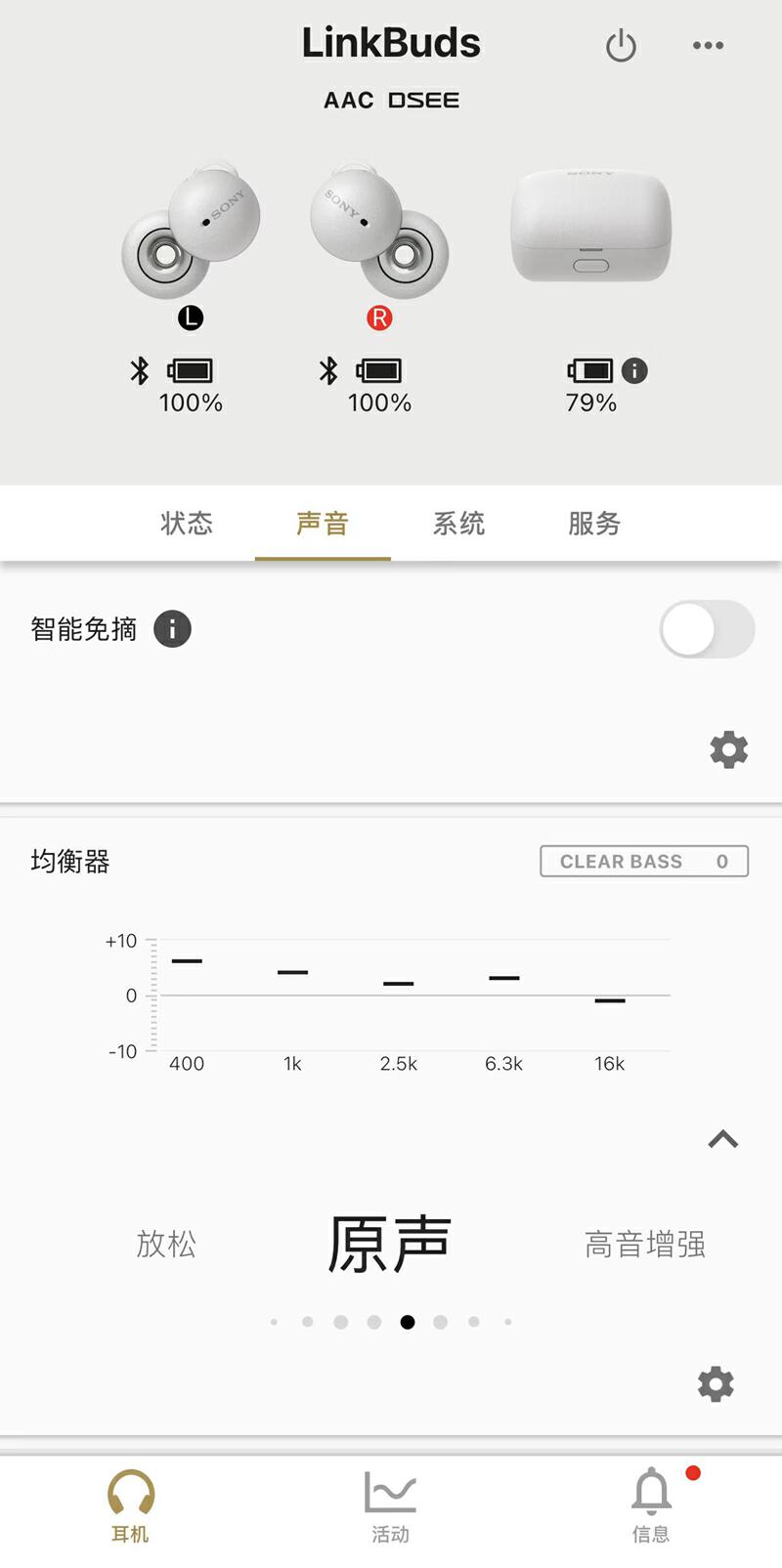The width and height of the screenshot is (782, 1568).
Task: Open the CLEAR BASS control
Action: 643,861
